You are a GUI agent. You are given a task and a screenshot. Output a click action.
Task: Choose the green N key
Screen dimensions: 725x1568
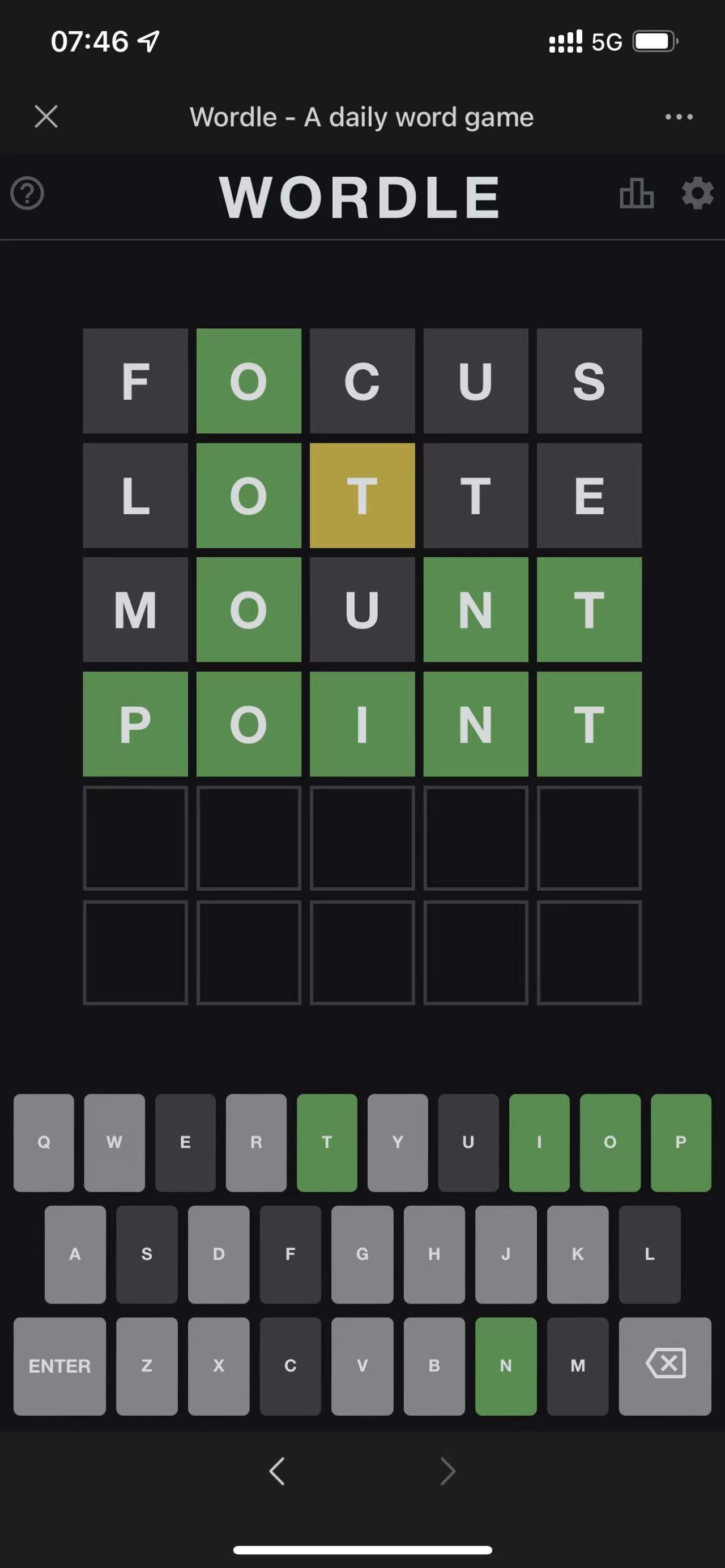506,1366
